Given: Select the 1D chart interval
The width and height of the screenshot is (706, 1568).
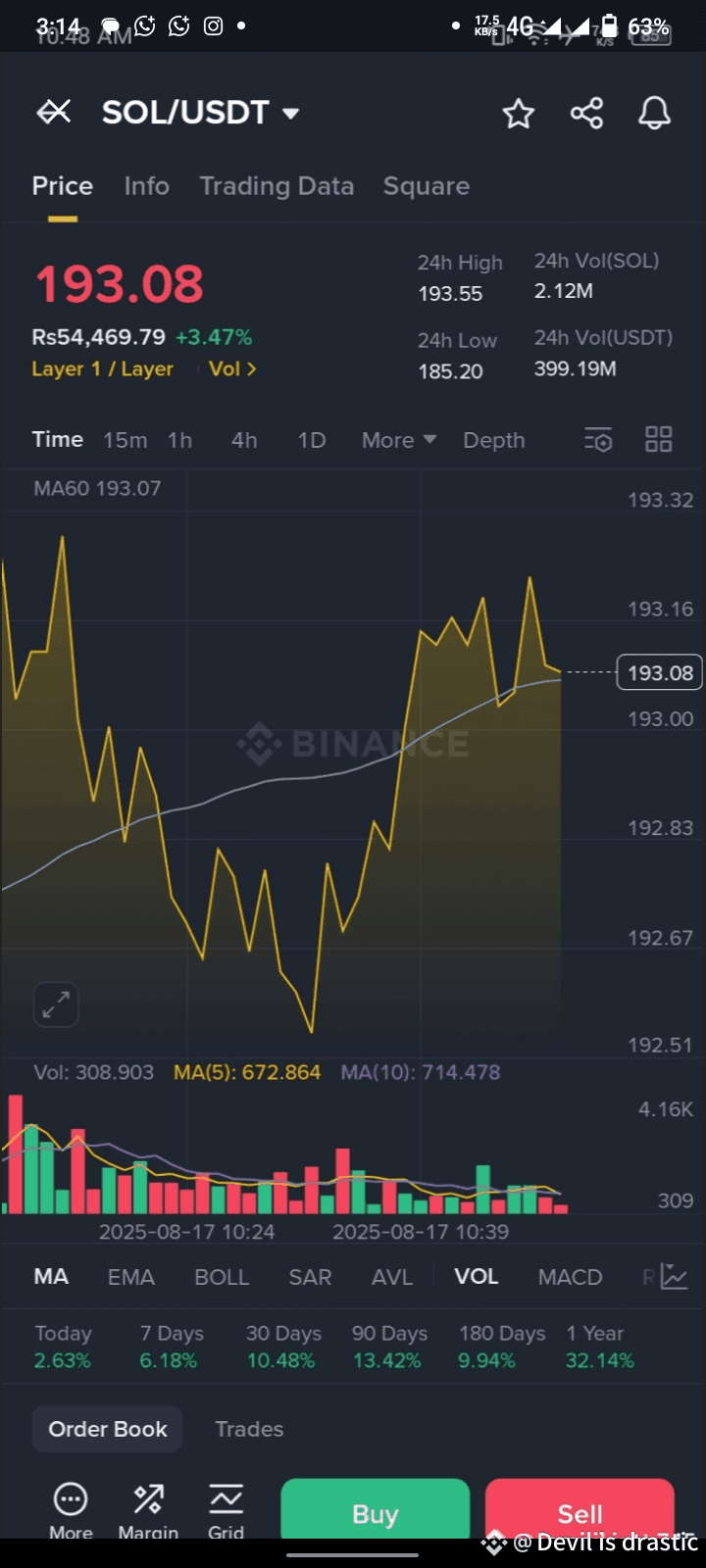Looking at the screenshot, I should click(312, 440).
